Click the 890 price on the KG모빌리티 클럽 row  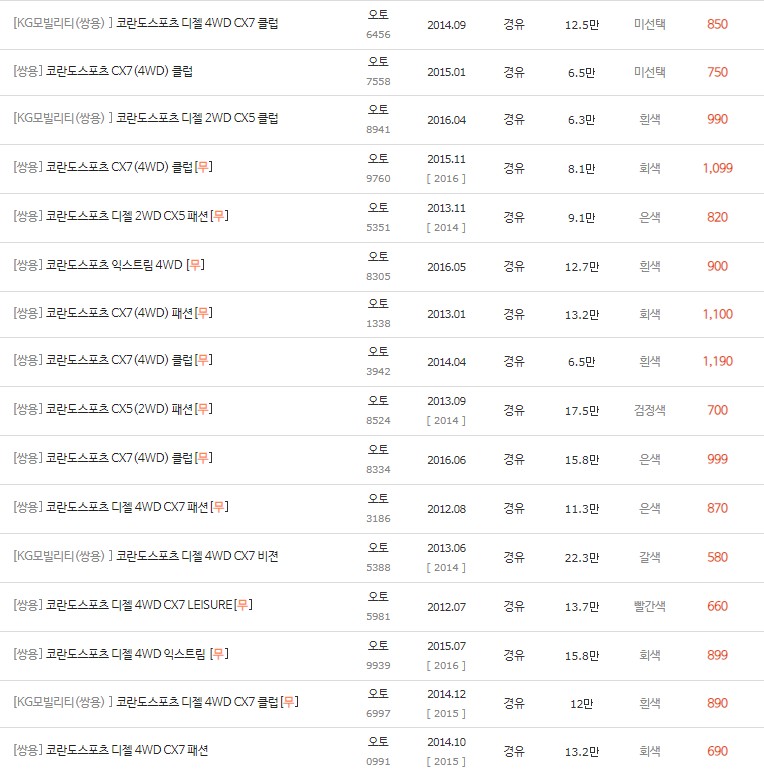click(717, 703)
